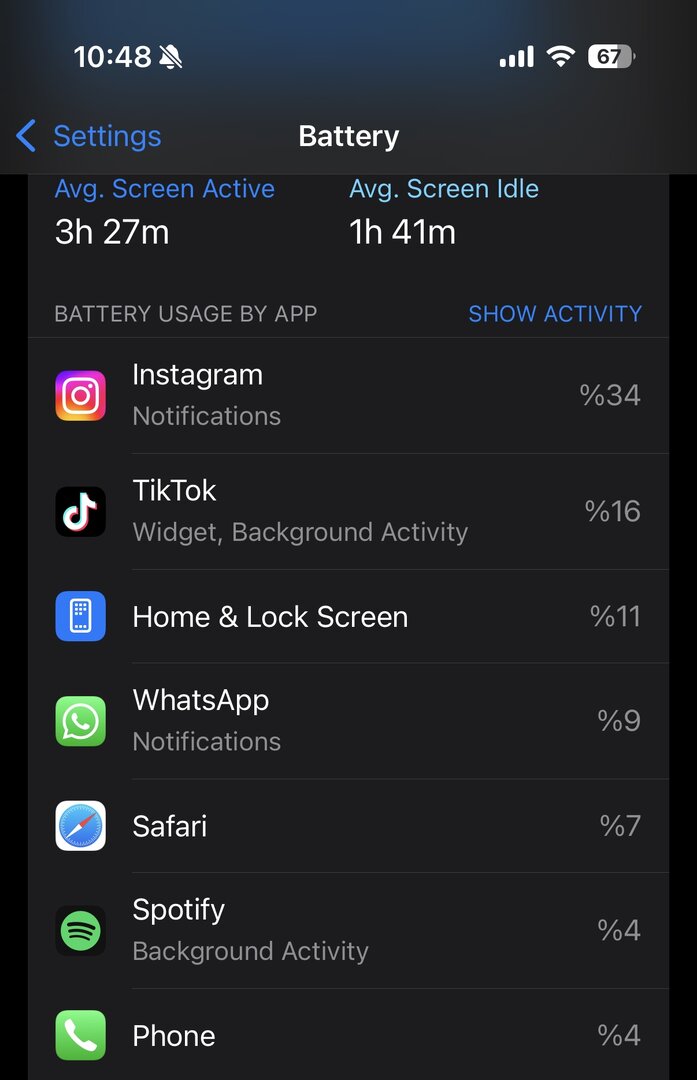The image size is (697, 1080).
Task: Tap the Home & Lock Screen row
Action: (x=348, y=617)
